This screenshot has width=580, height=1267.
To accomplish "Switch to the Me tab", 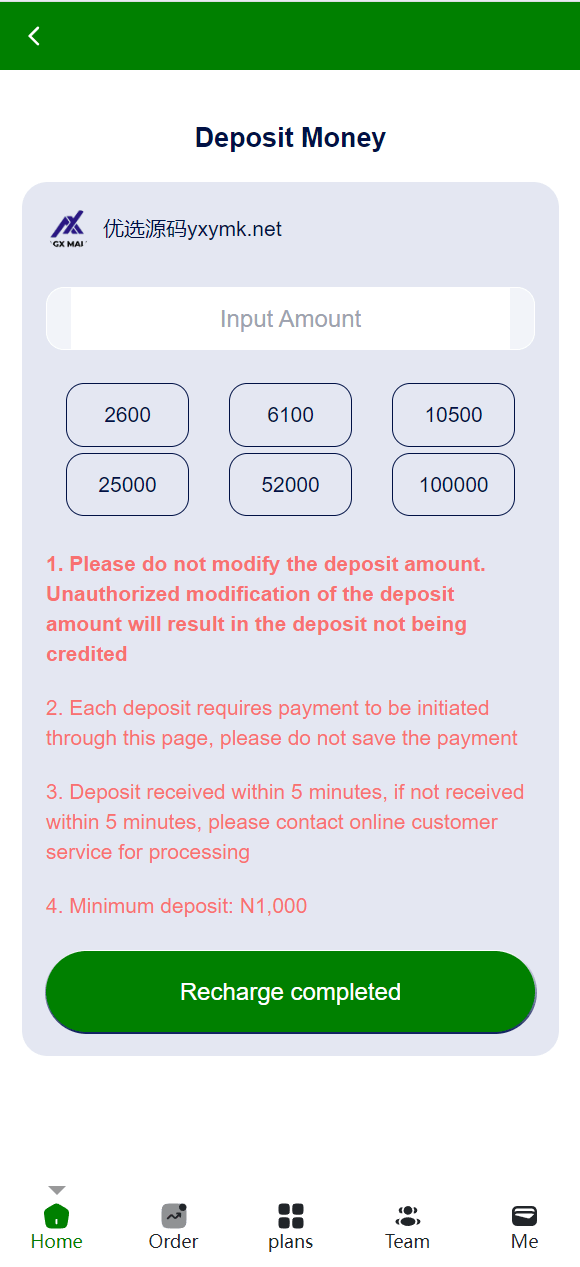I will [524, 1227].
